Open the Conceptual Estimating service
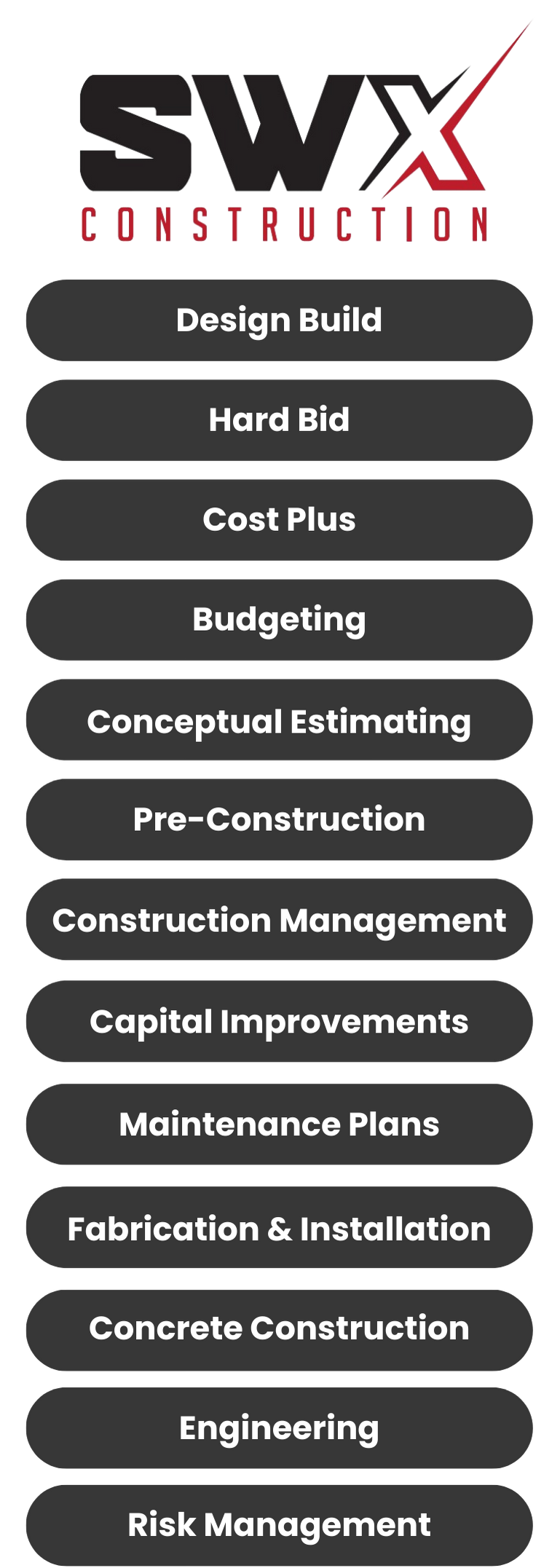Screen dimensions: 560x1568 pyautogui.click(x=280, y=720)
